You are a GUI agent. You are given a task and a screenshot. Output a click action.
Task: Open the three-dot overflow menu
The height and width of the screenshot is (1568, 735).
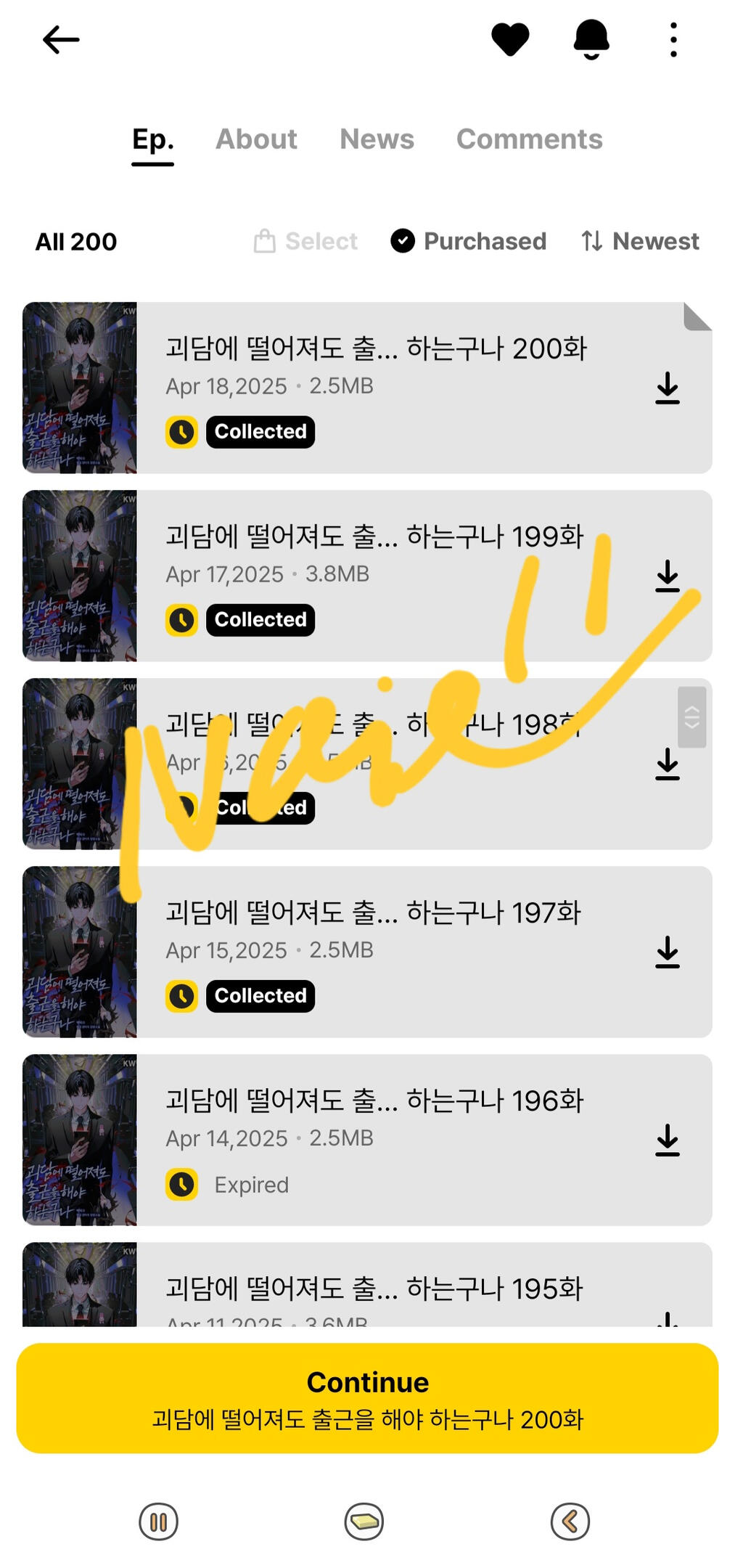(x=673, y=40)
